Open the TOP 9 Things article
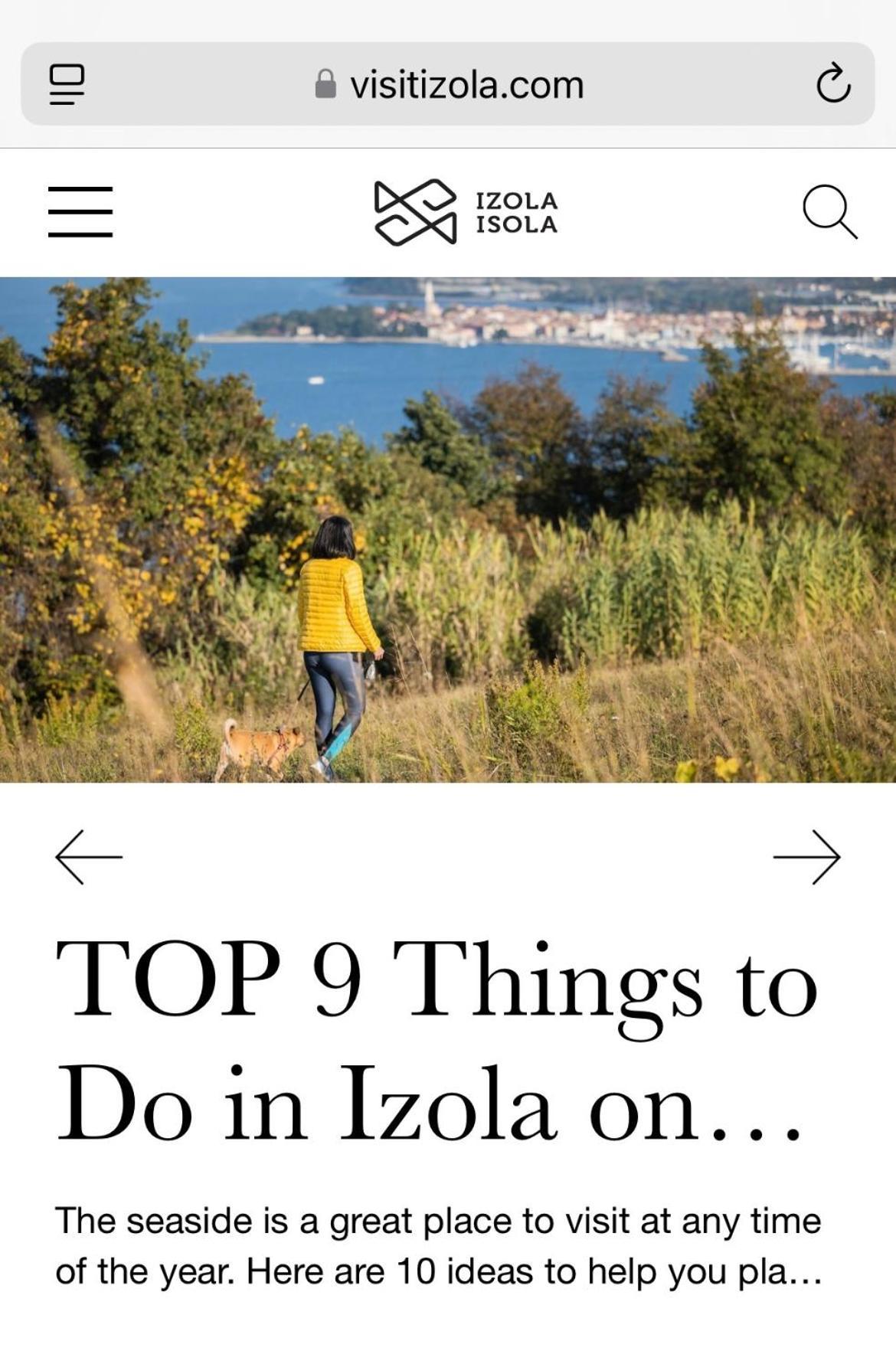This screenshot has height=1367, width=896. (437, 1042)
